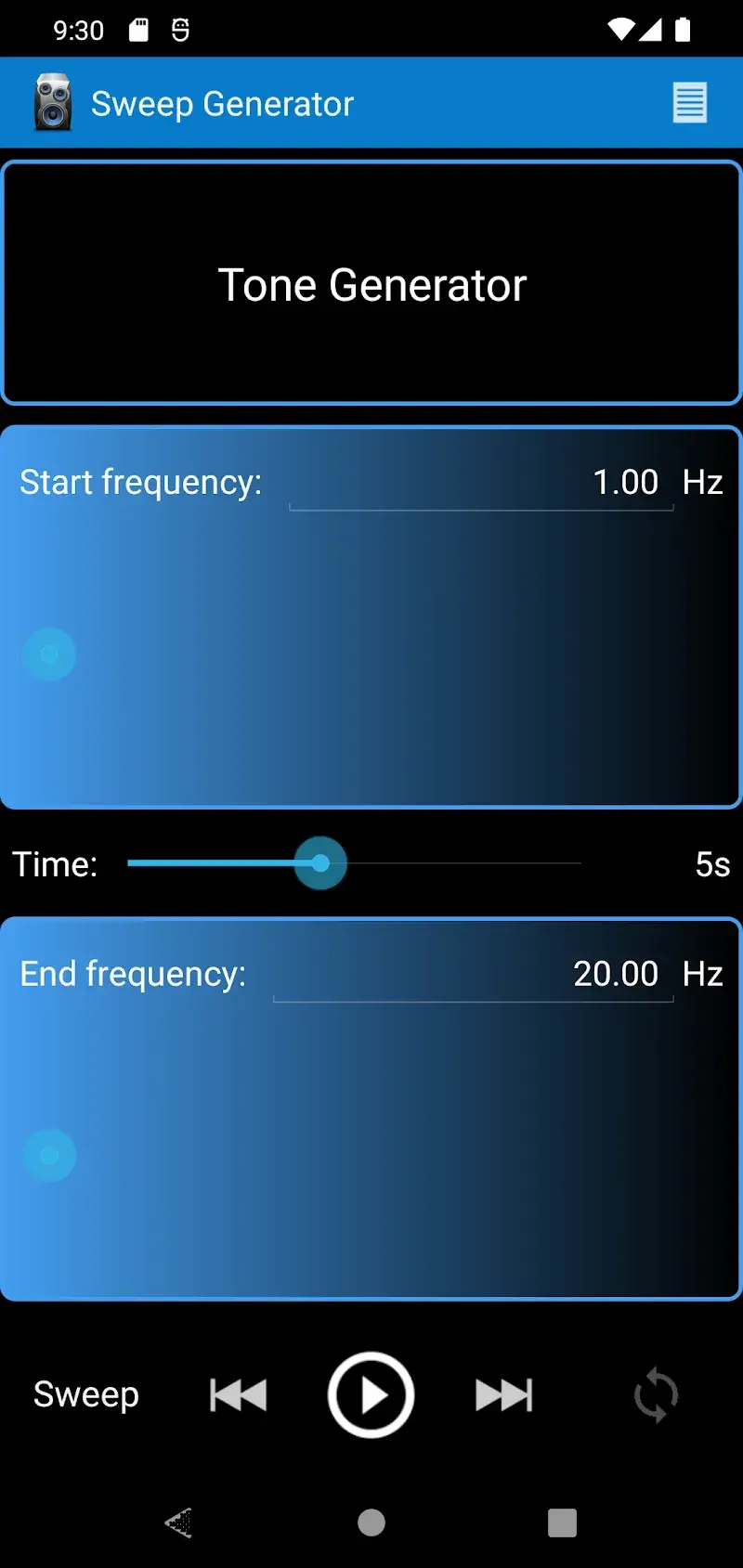Tap the speaker icon in title bar

tap(52, 102)
